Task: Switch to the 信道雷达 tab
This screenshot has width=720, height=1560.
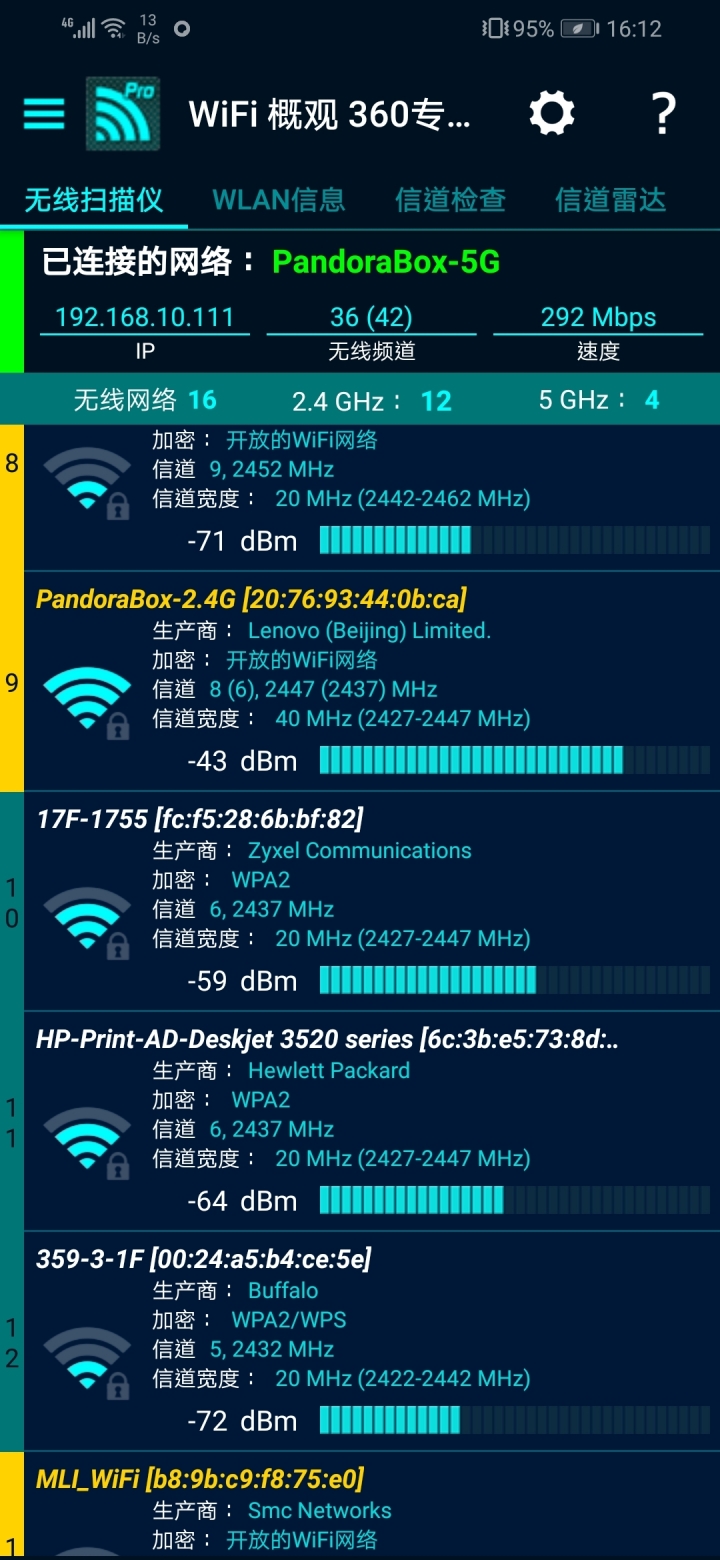Action: [x=610, y=200]
